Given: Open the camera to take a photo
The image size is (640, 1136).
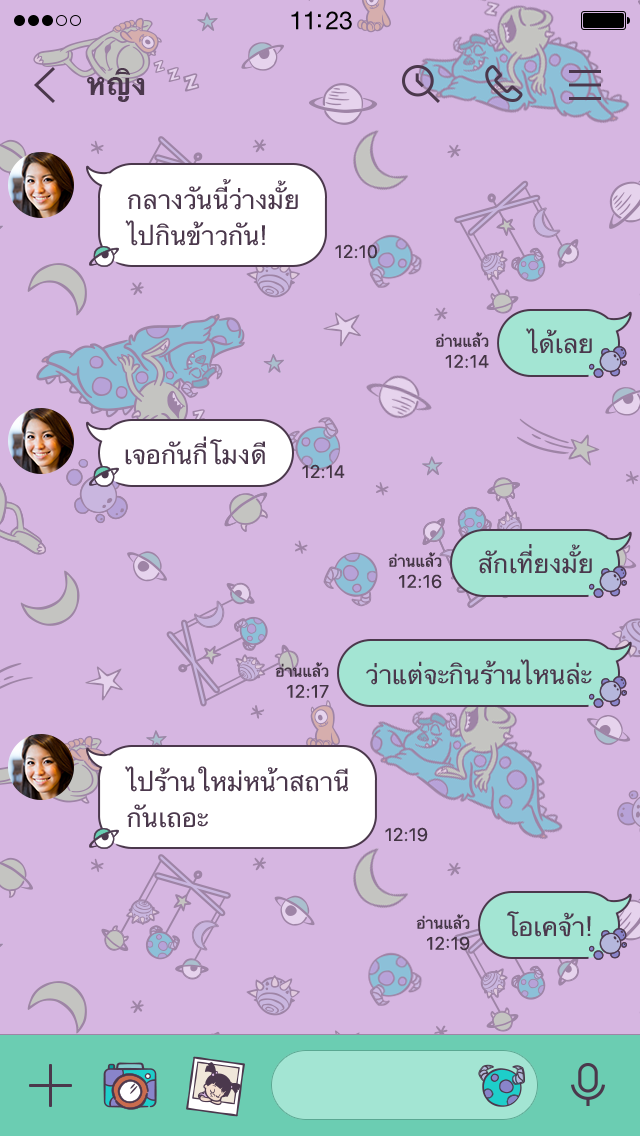Looking at the screenshot, I should [130, 1085].
